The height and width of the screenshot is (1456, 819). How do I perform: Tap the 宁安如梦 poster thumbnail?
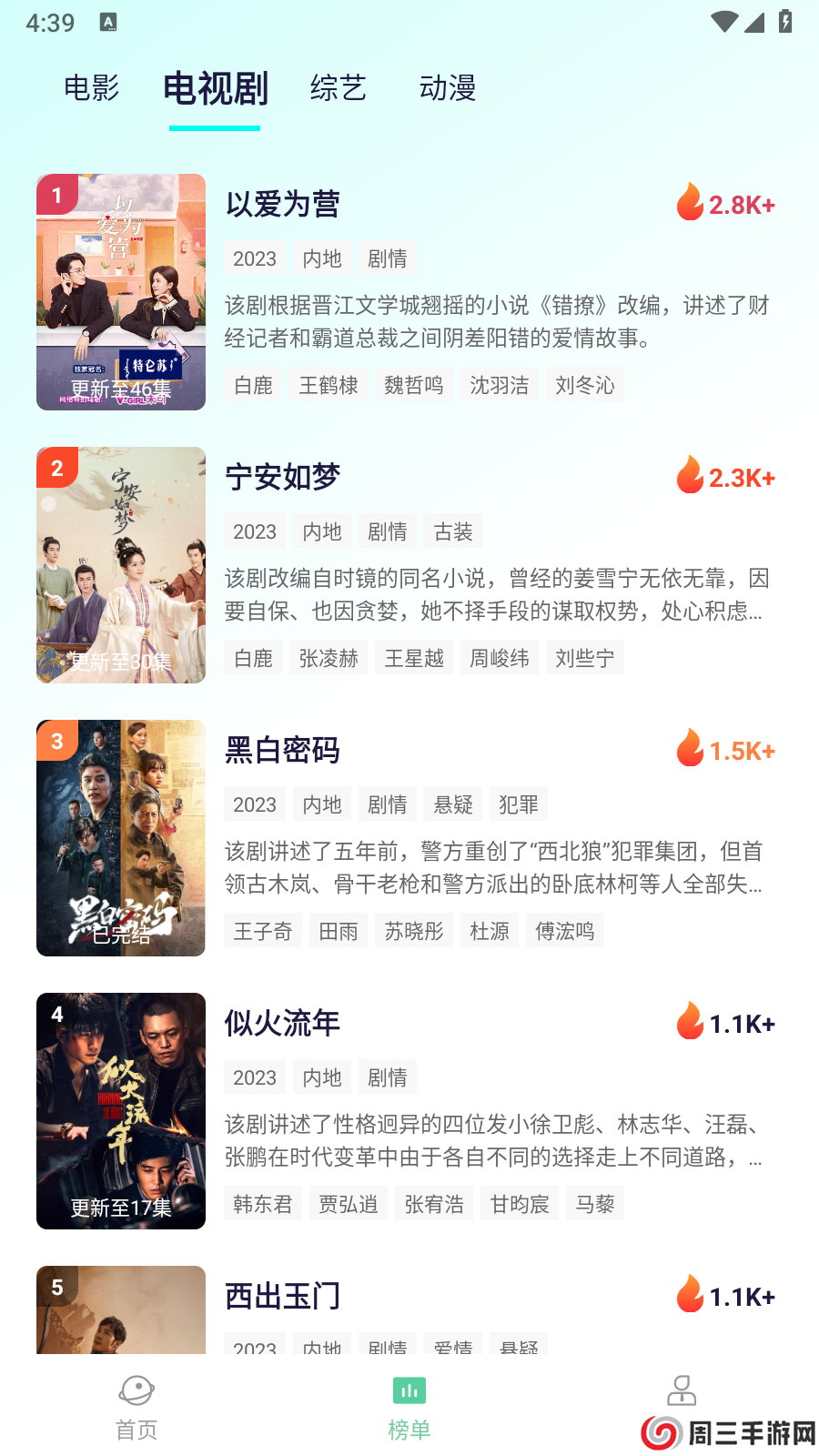click(121, 565)
